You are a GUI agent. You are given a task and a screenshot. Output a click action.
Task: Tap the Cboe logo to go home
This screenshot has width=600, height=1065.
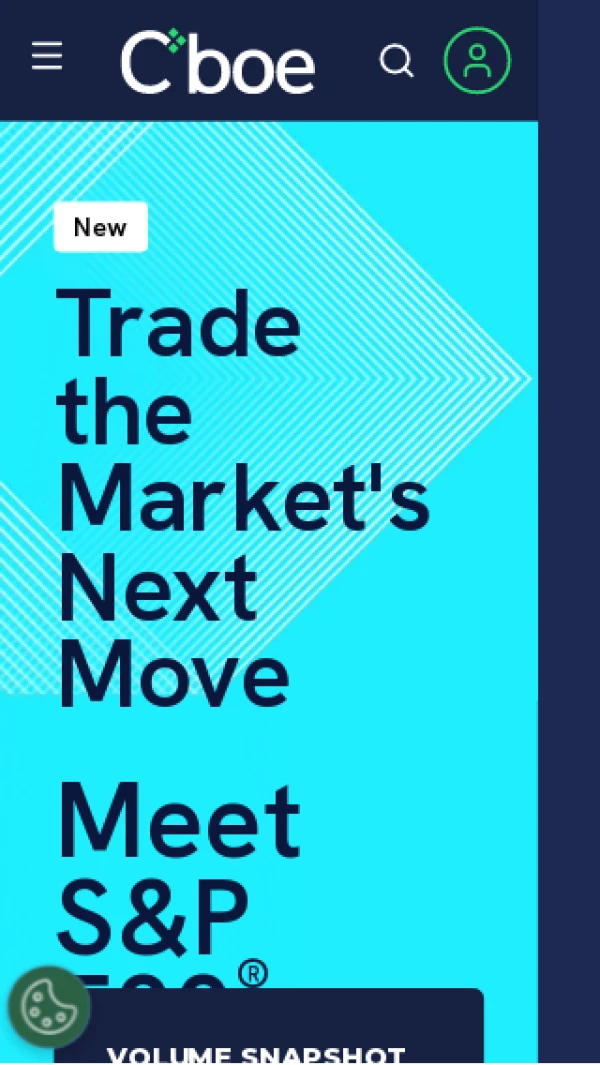coord(217,61)
